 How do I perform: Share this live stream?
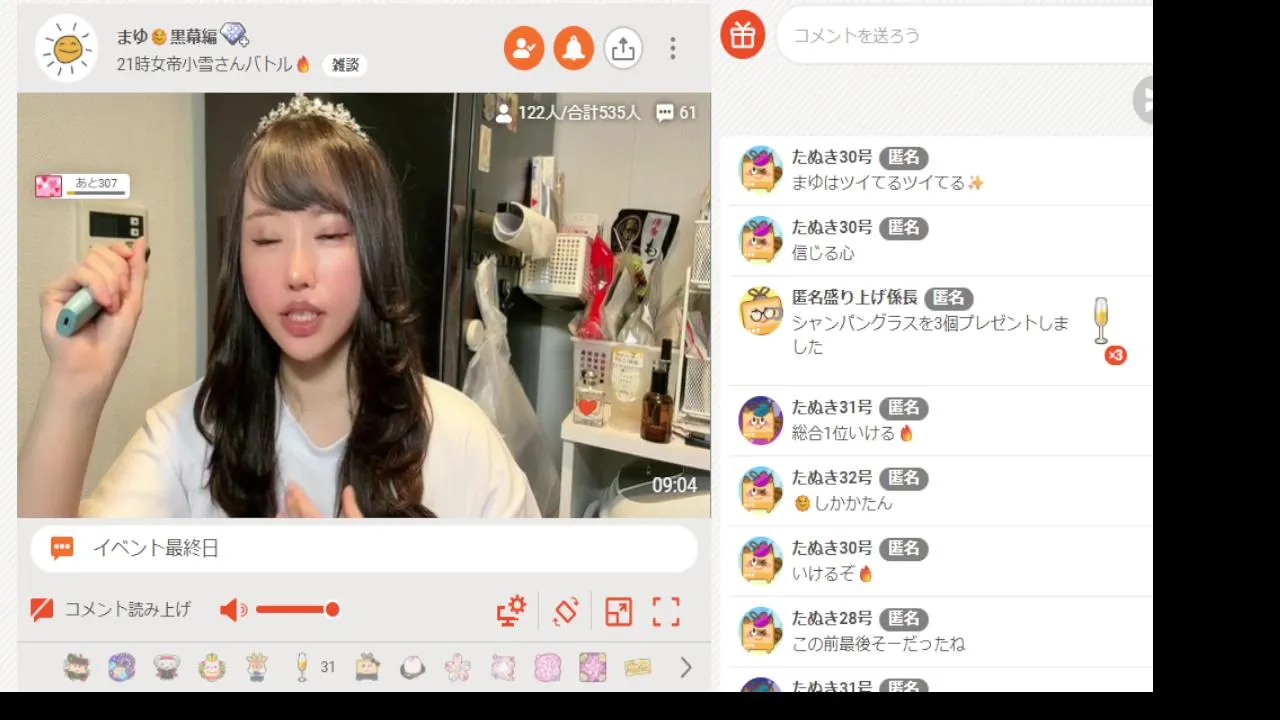tap(623, 48)
